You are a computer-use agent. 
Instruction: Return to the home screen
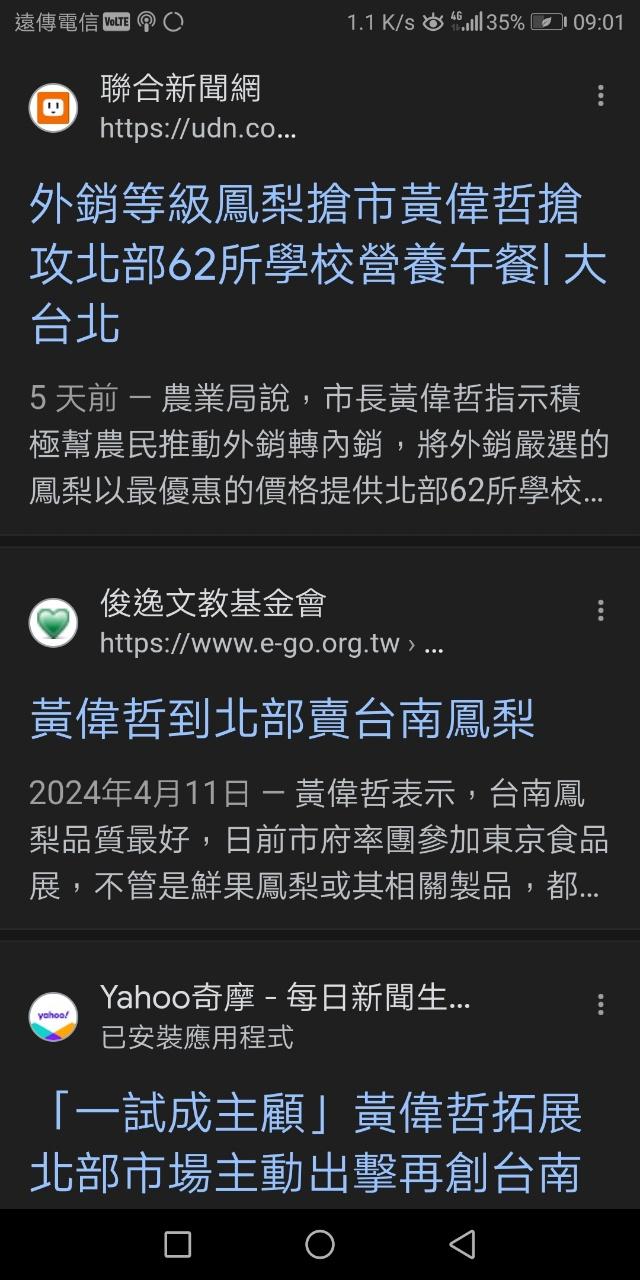320,1244
